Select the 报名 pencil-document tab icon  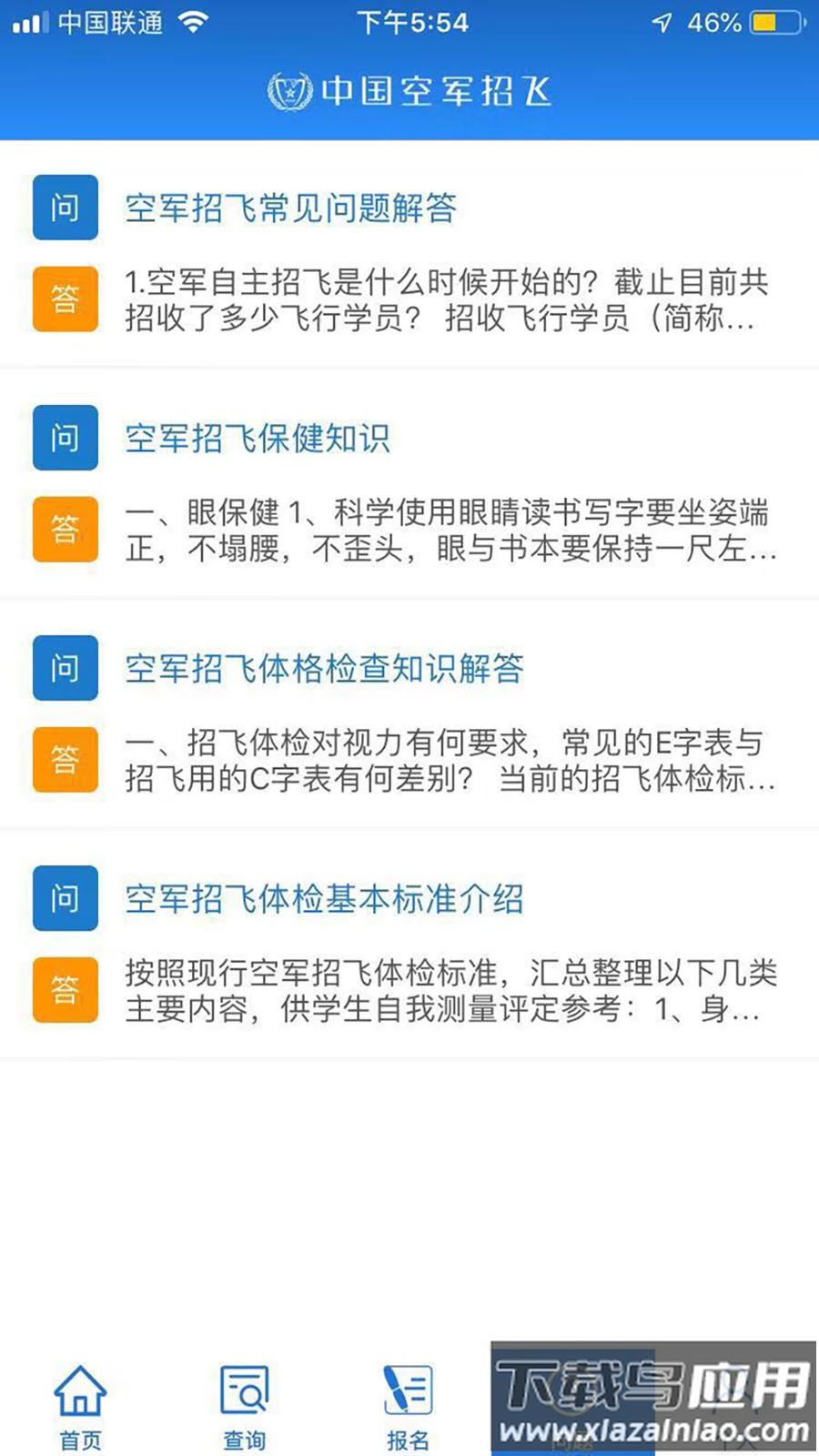[x=406, y=1390]
